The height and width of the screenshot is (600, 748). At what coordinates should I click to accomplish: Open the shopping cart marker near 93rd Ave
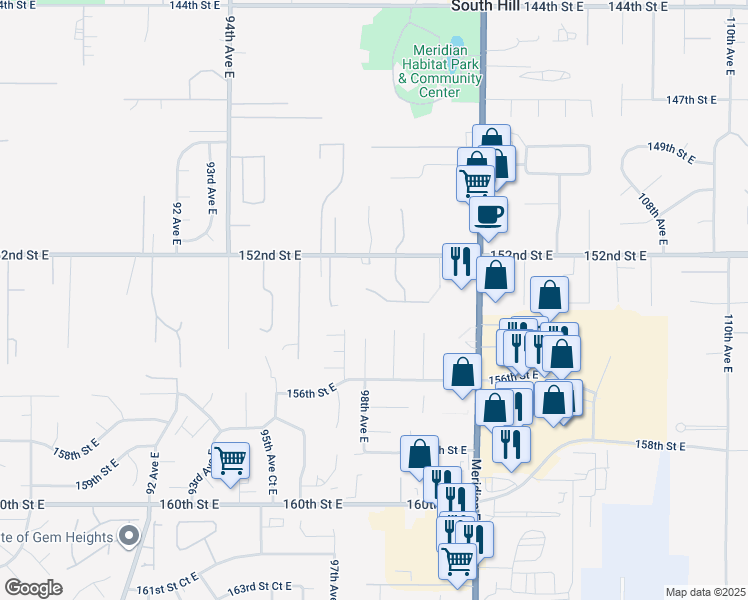[x=230, y=462]
